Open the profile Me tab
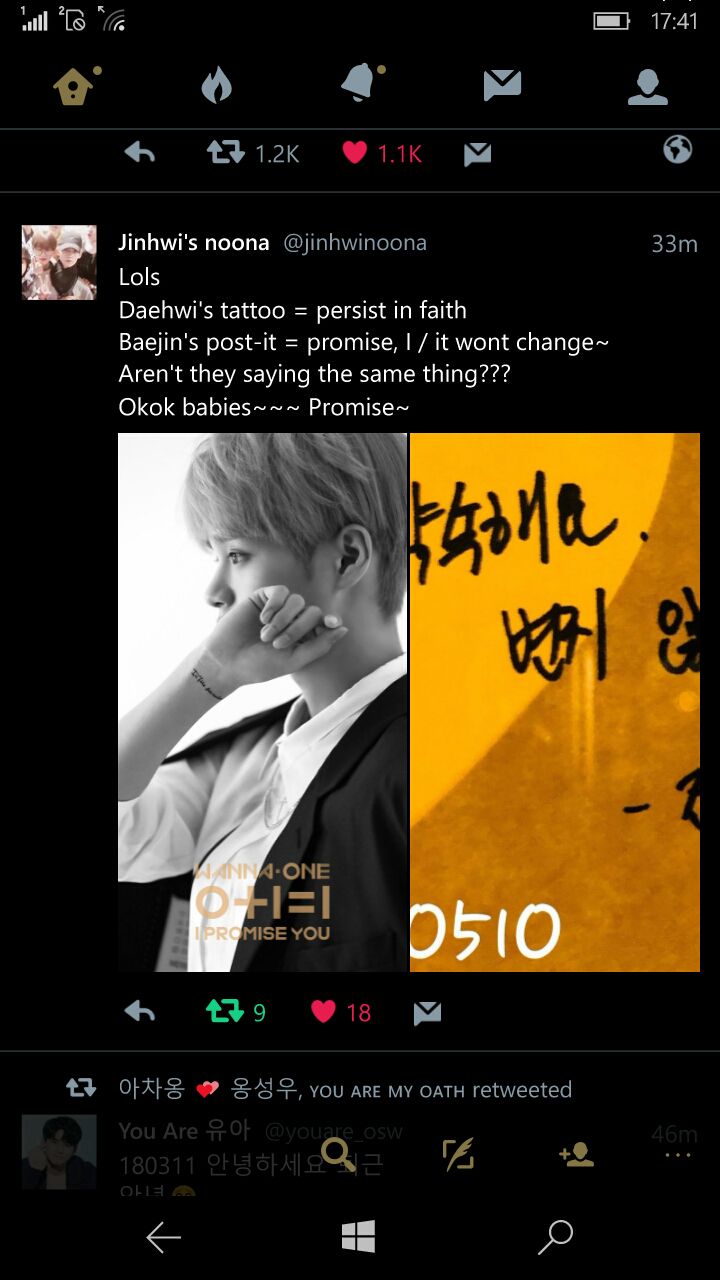The image size is (720, 1280). tap(647, 86)
